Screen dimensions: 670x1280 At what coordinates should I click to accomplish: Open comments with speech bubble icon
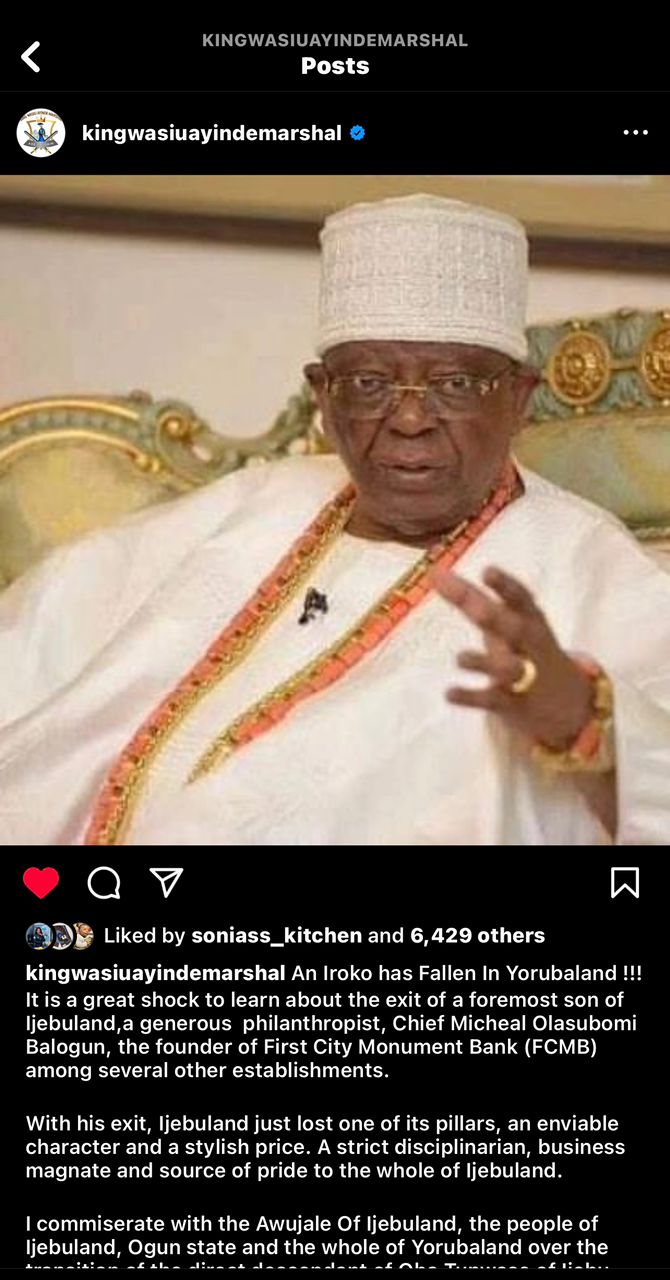[x=104, y=883]
